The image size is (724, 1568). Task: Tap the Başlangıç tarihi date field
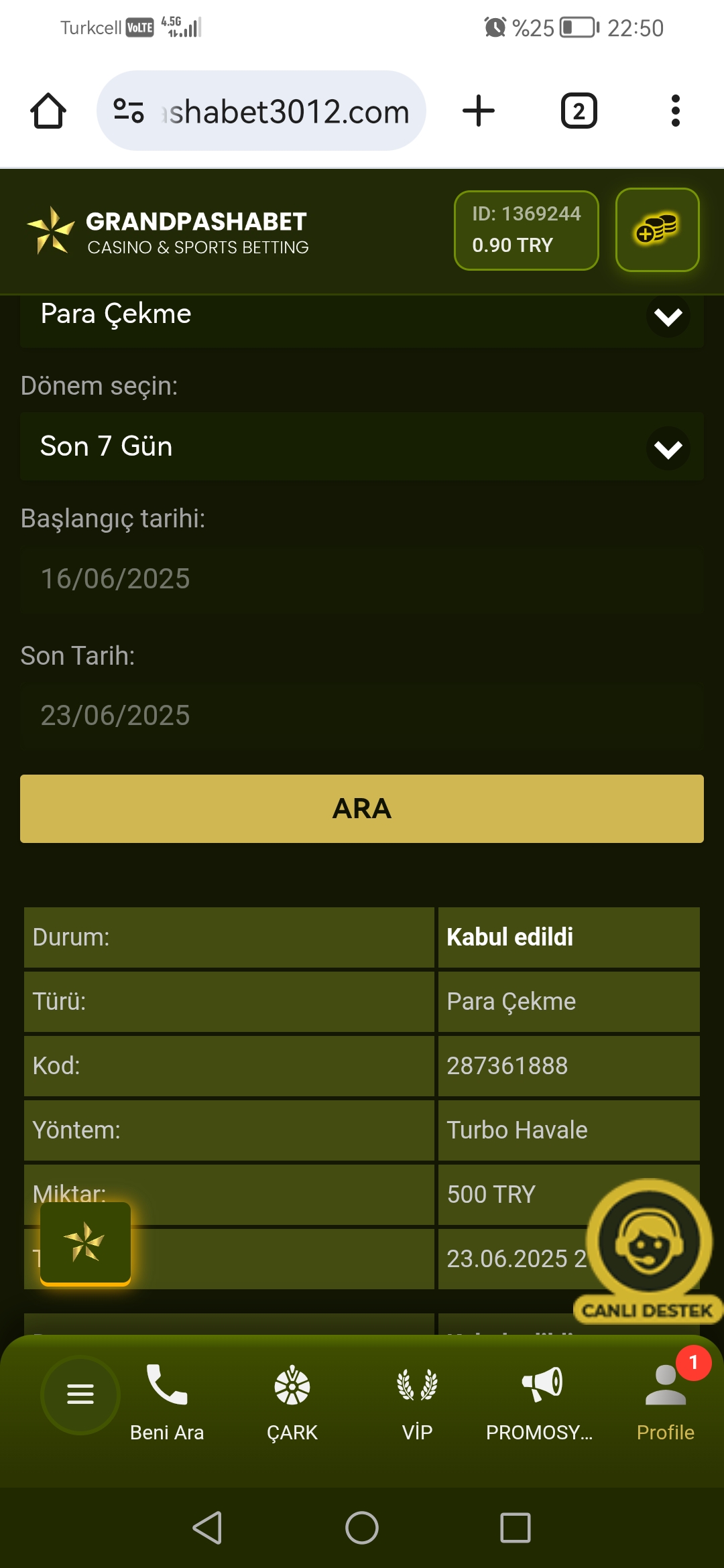click(362, 579)
